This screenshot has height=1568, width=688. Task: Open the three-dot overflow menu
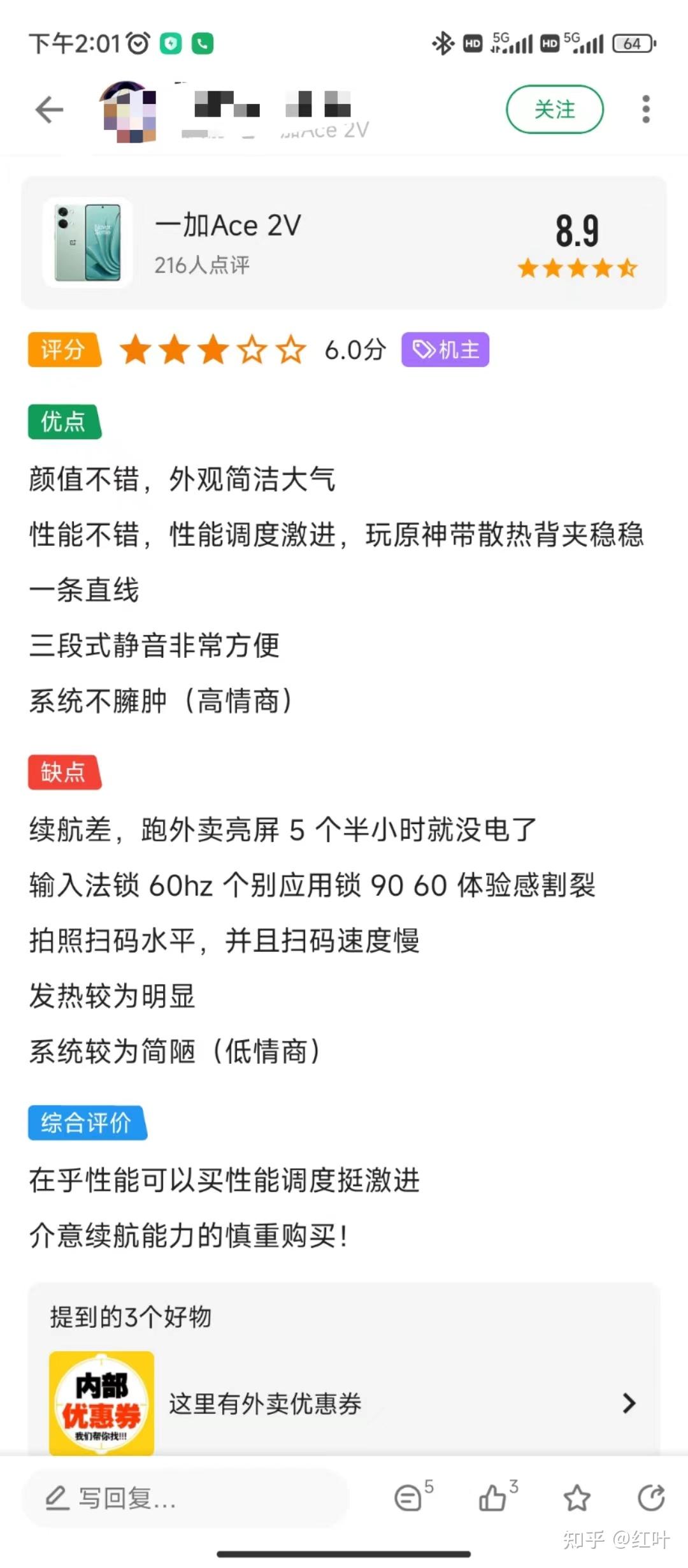(646, 109)
